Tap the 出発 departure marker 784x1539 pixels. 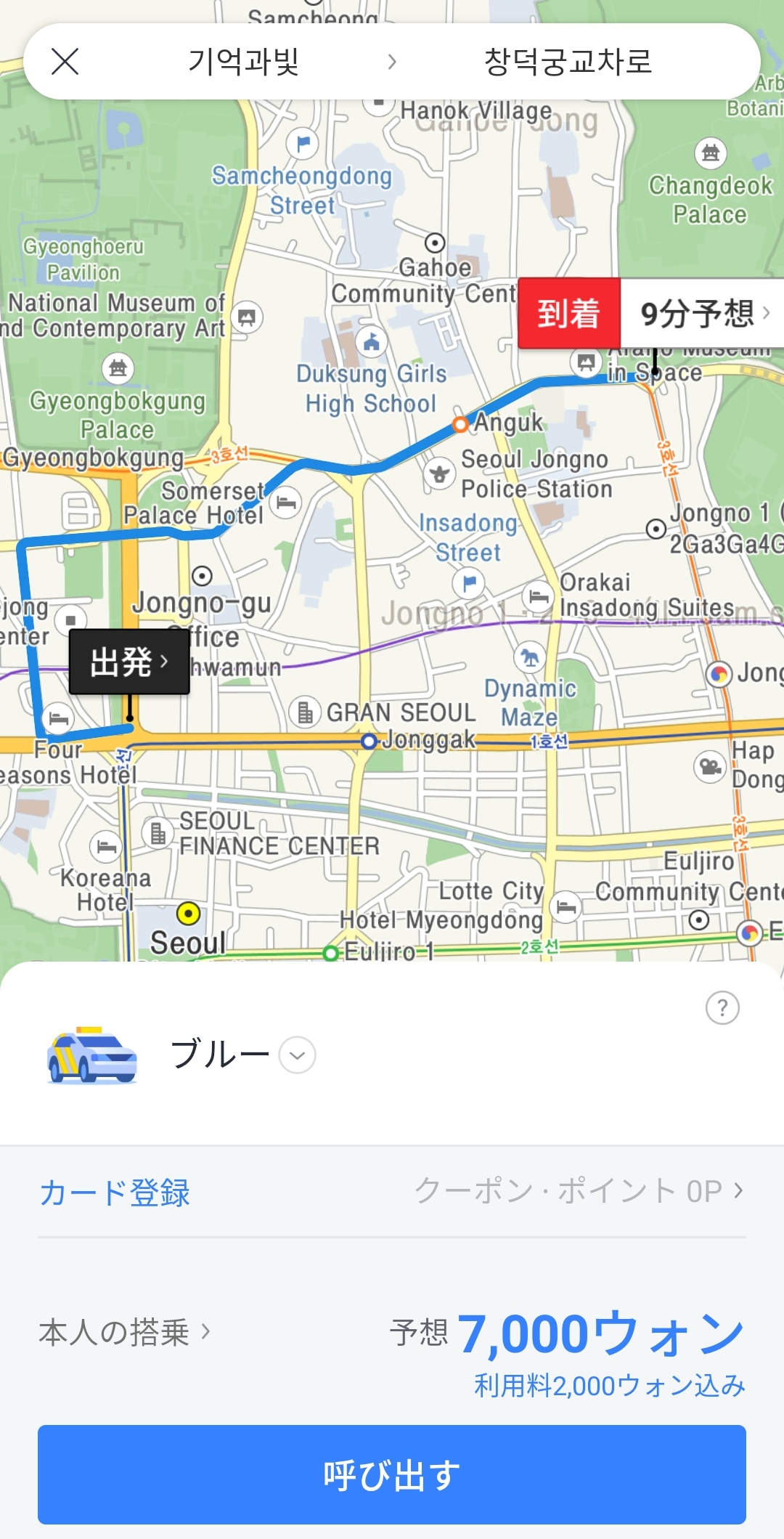coord(128,662)
